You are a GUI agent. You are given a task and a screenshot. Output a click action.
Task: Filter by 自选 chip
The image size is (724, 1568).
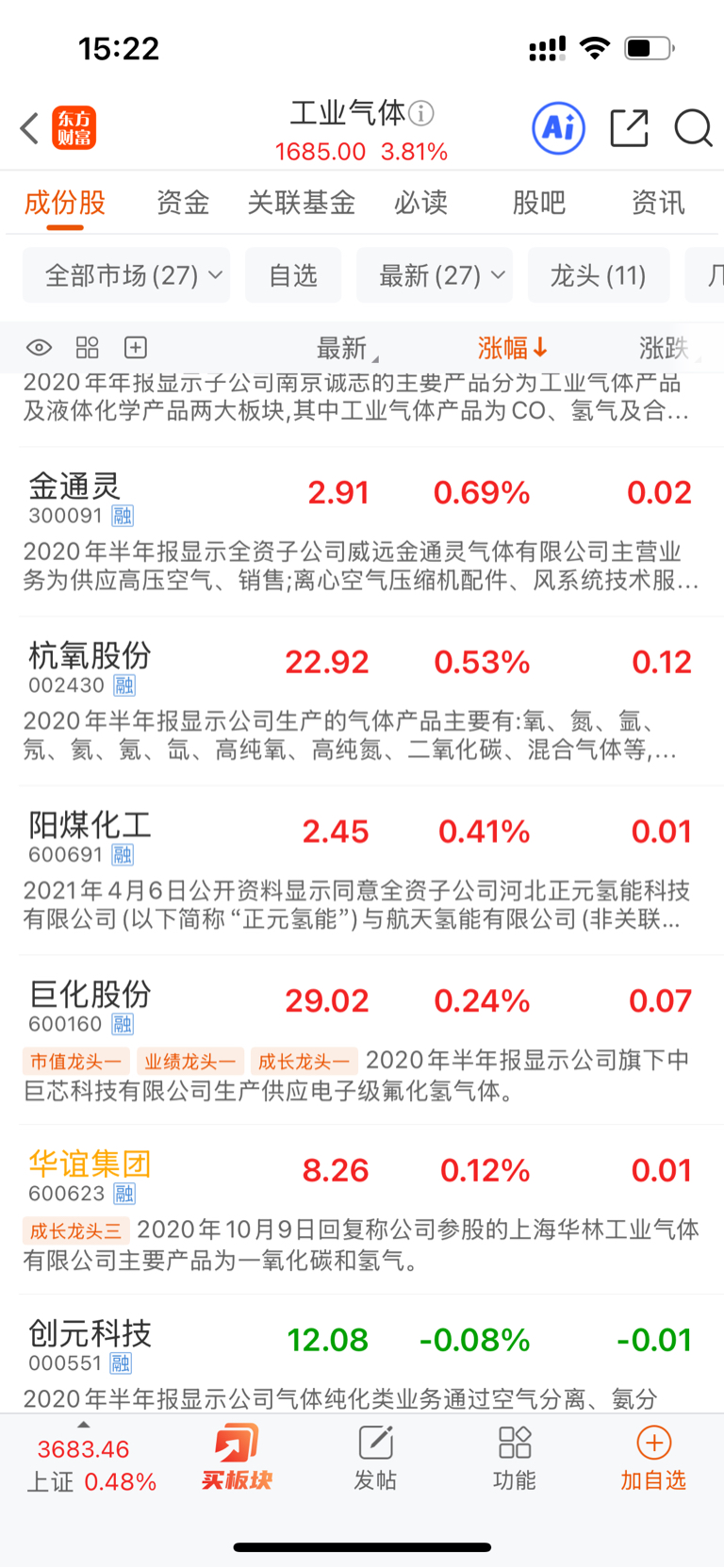click(x=293, y=275)
